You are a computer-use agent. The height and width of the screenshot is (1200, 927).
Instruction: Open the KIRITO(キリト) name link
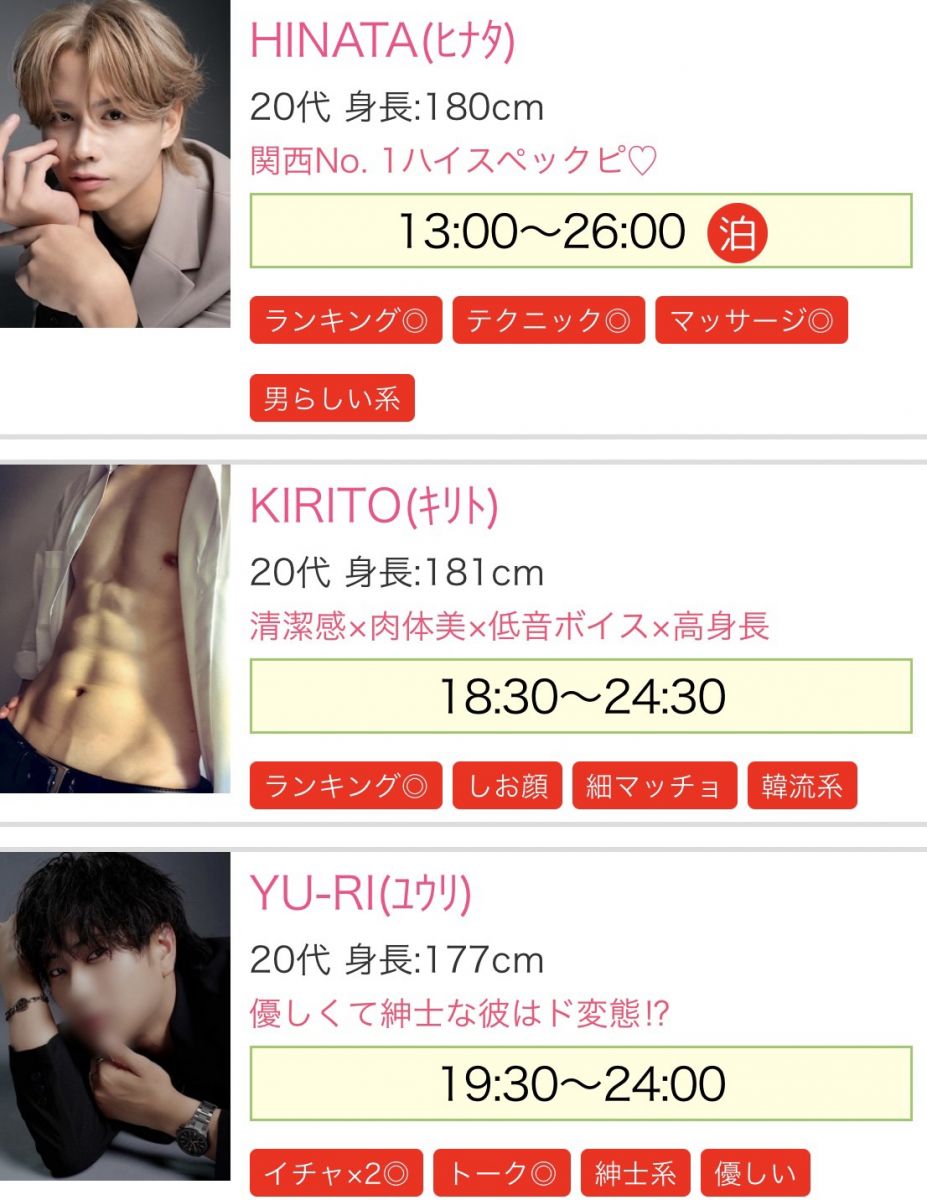click(374, 507)
